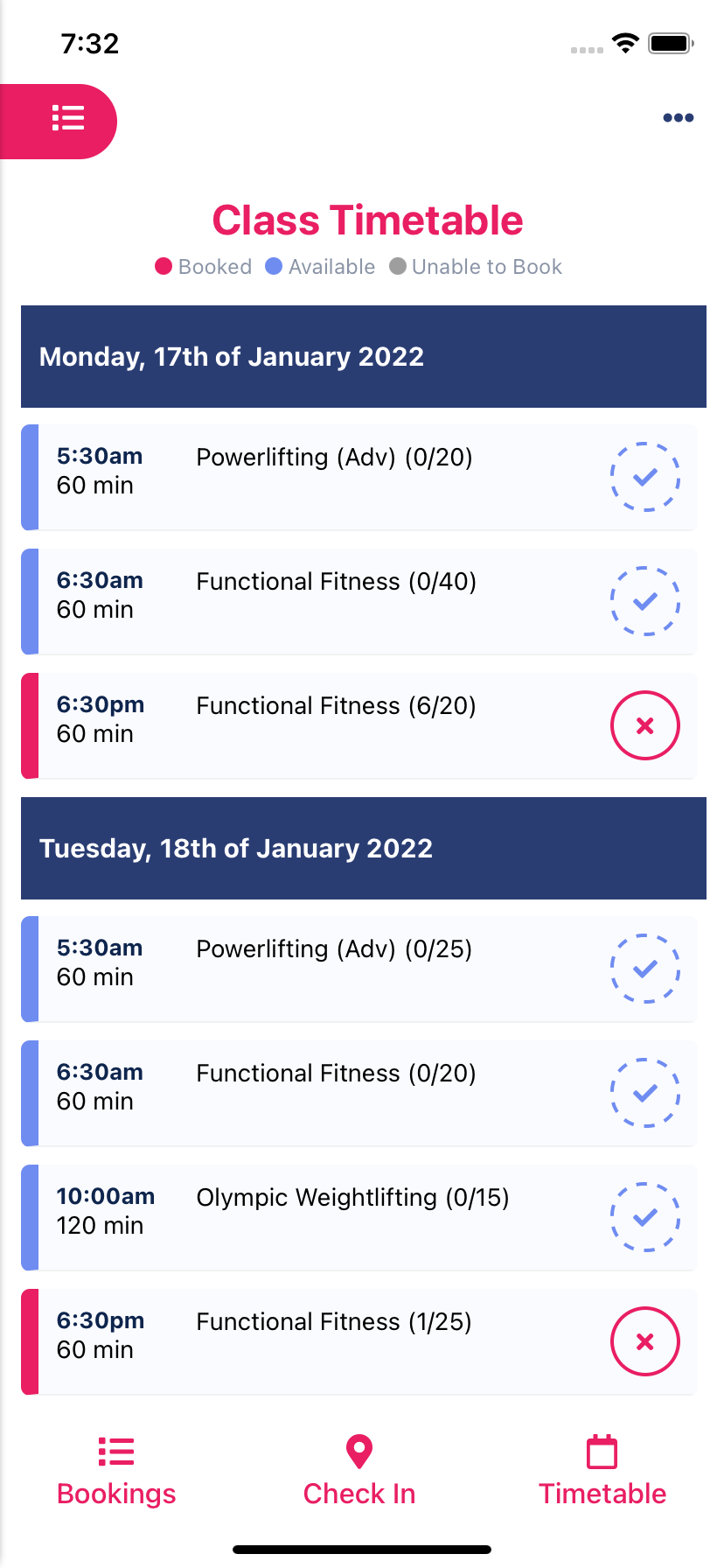This screenshot has width=724, height=1568.
Task: Cancel the booked Monday 6:30pm Functional Fitness
Action: coord(644,725)
